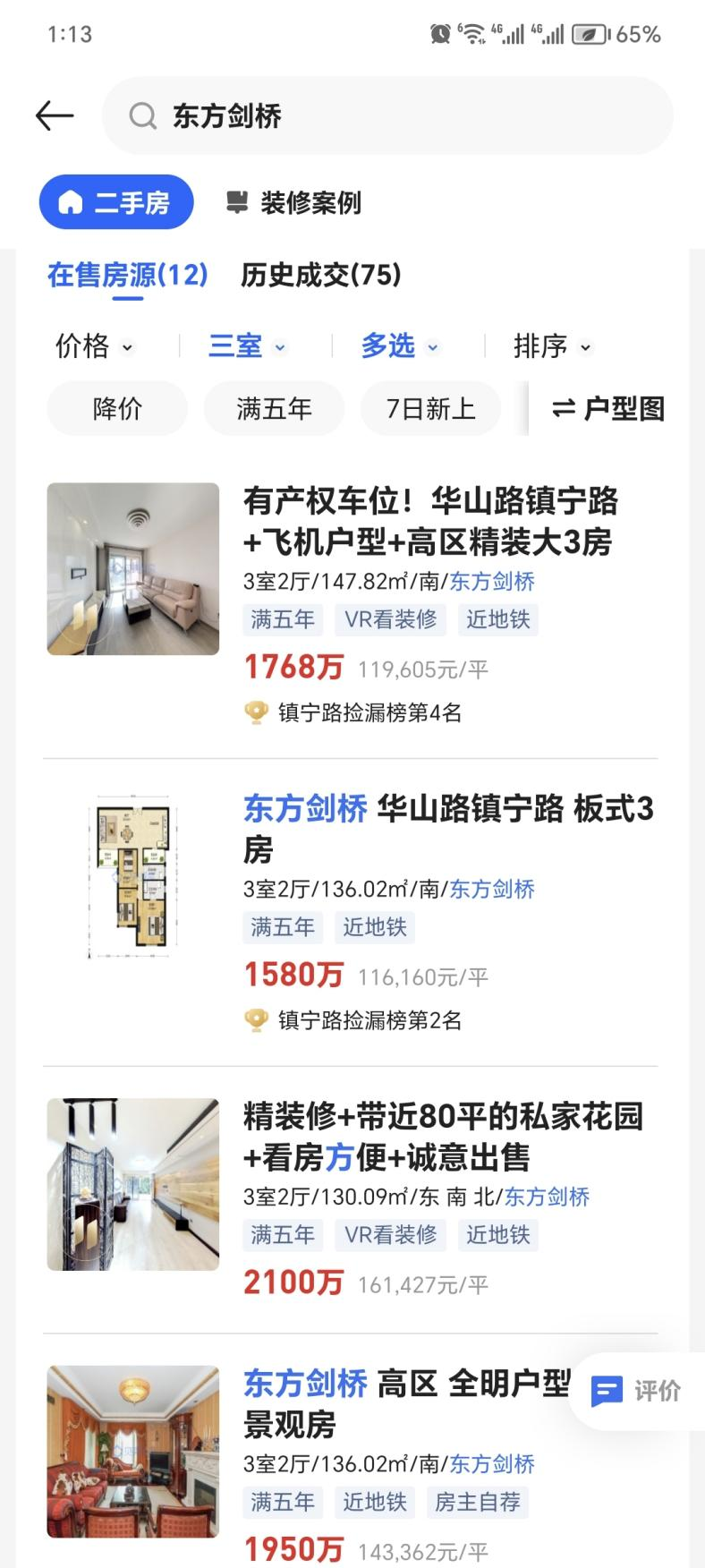Viewport: 705px width, 1568px height.
Task: Click the back arrow to return
Action: point(55,115)
